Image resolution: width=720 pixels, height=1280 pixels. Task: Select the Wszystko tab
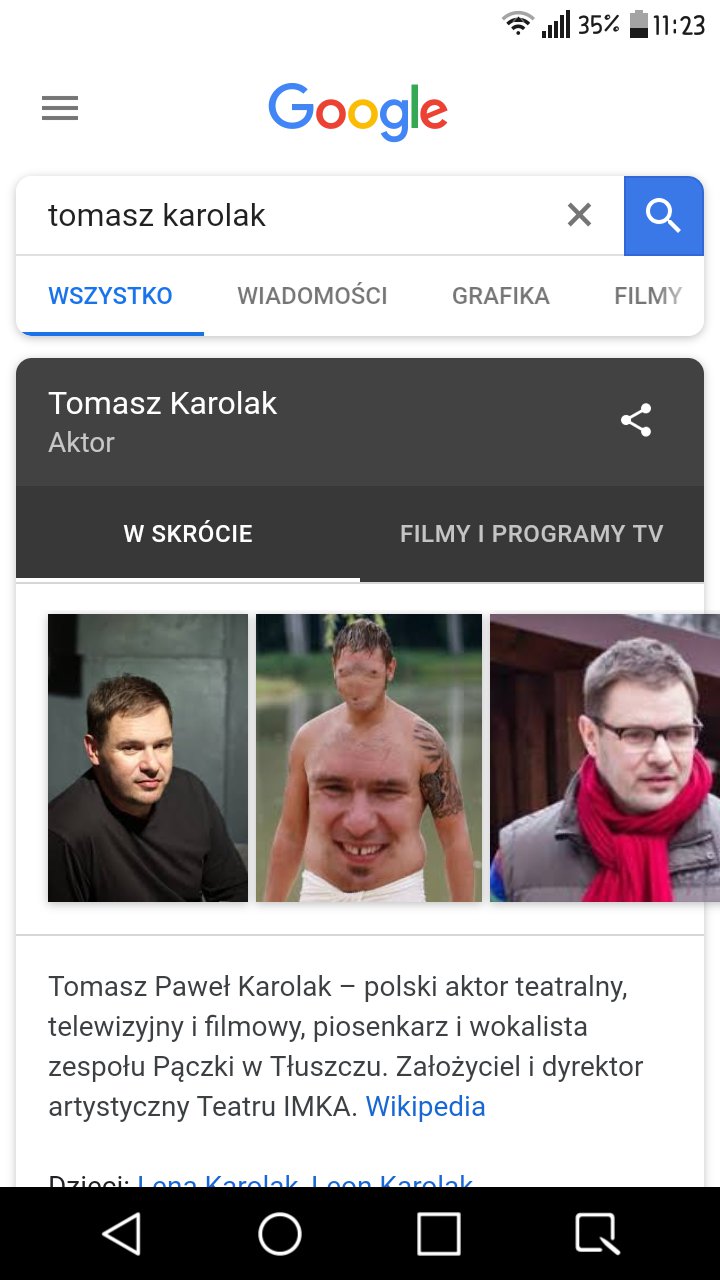[x=110, y=296]
